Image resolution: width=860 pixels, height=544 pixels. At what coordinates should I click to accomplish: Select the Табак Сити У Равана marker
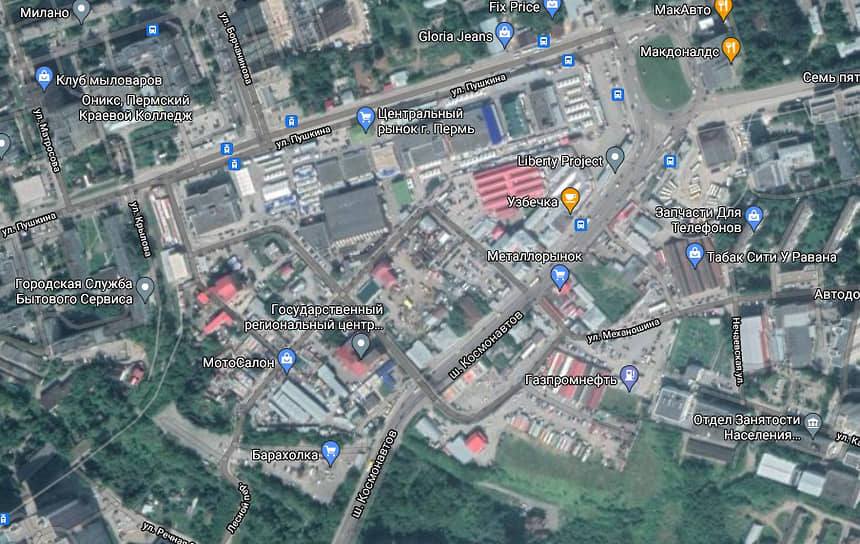[695, 254]
